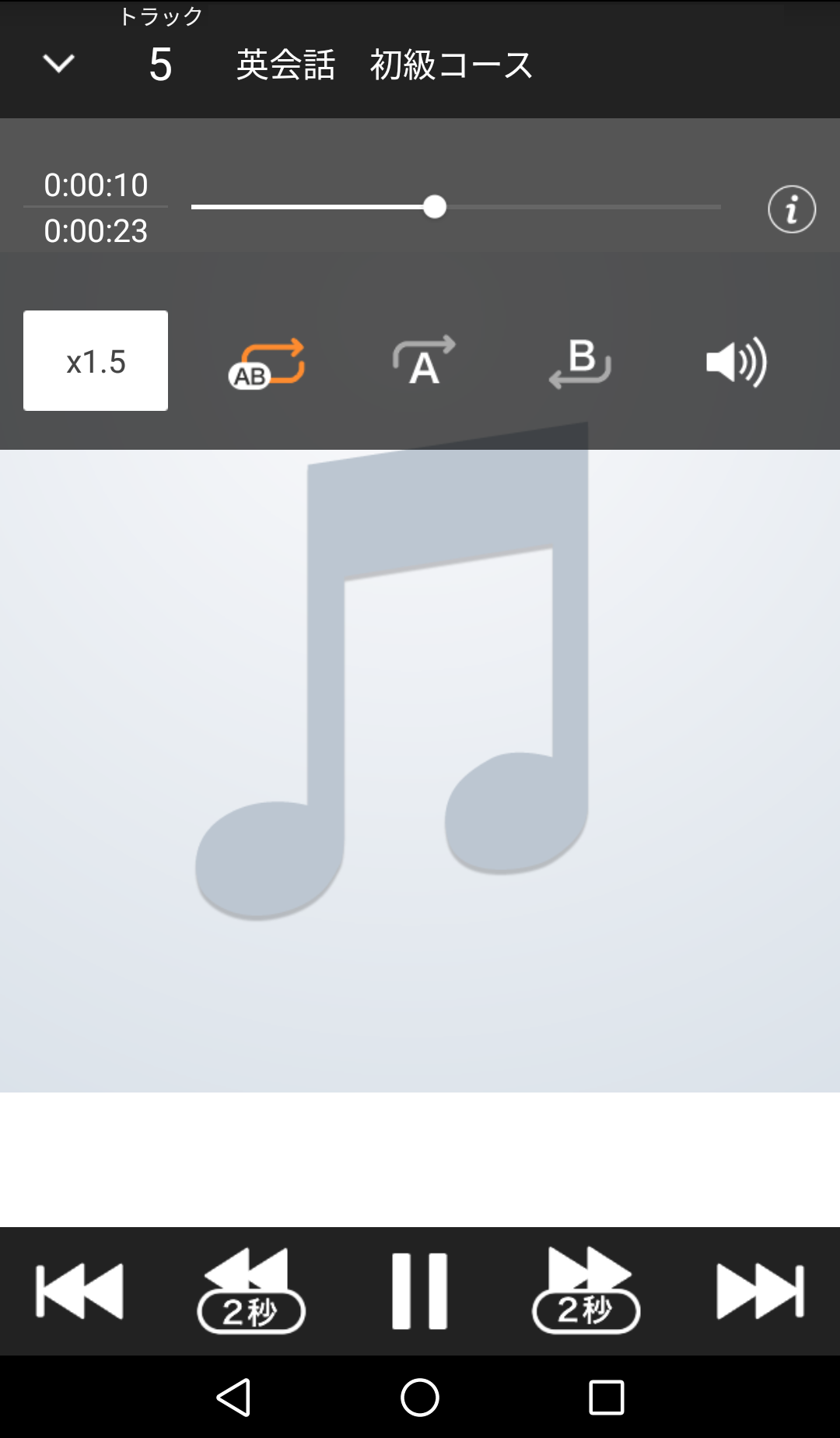Tap the playback progress slider
840x1438 pixels.
coord(456,207)
